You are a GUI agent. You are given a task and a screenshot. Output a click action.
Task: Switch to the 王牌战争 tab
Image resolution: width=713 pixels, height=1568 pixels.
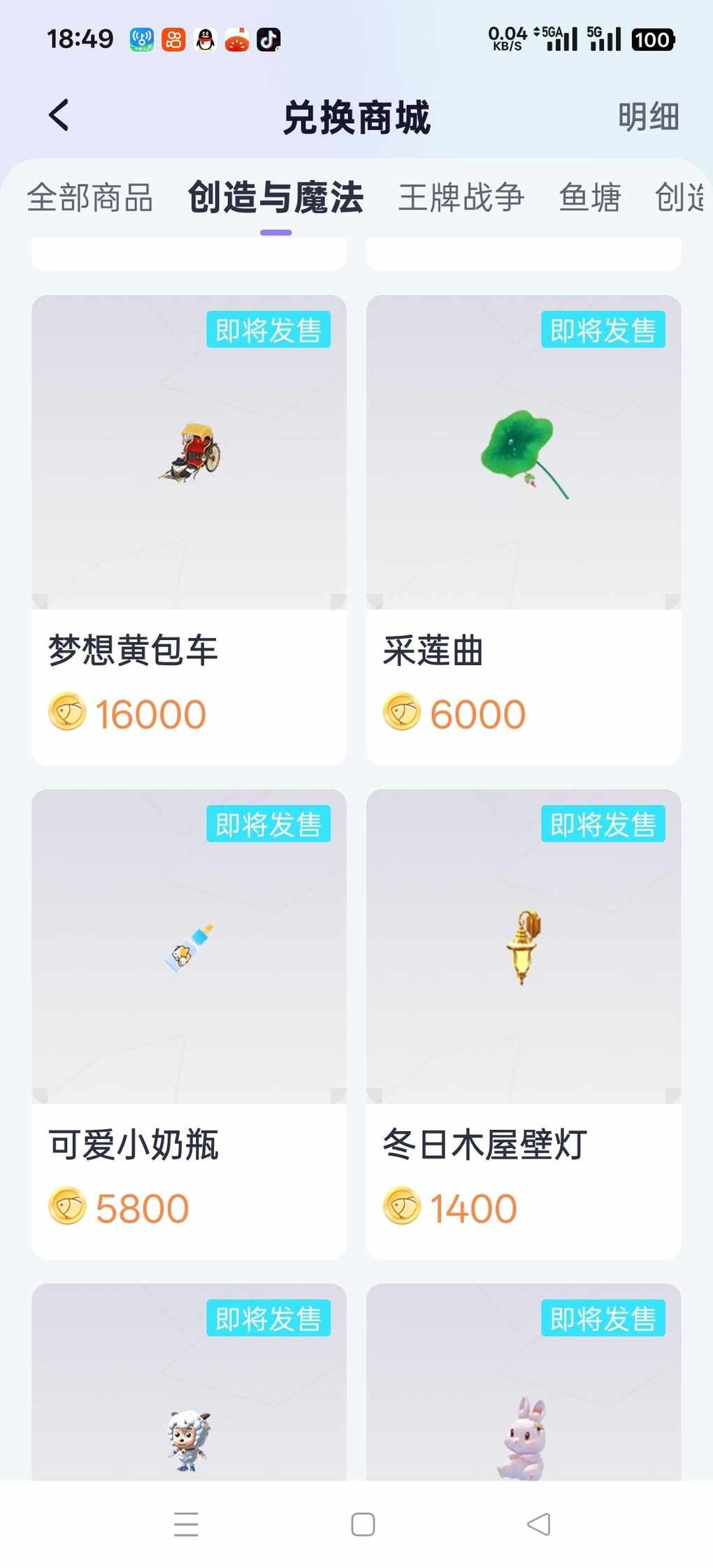(x=461, y=198)
